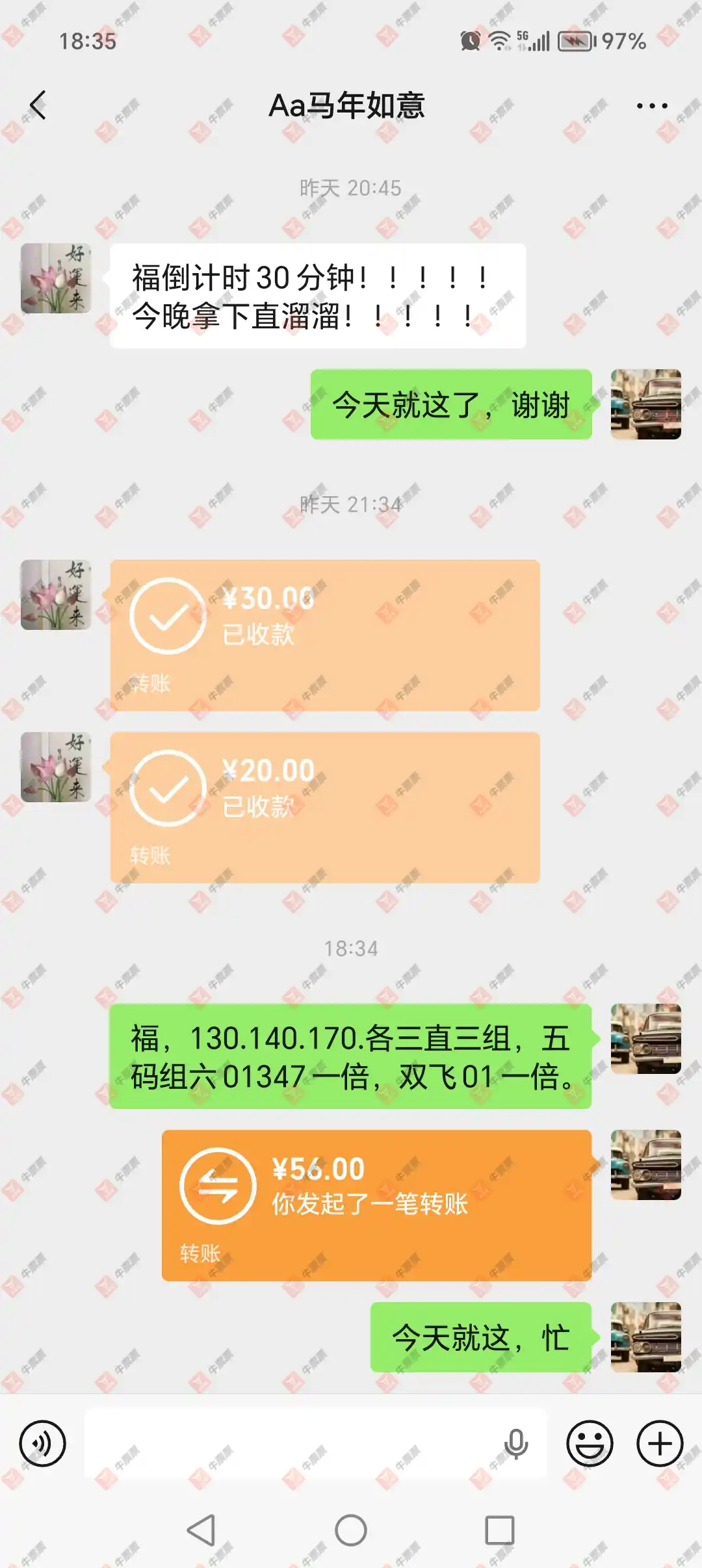The image size is (702, 1568).
Task: Open the emoji sticker panel
Action: 590,1444
